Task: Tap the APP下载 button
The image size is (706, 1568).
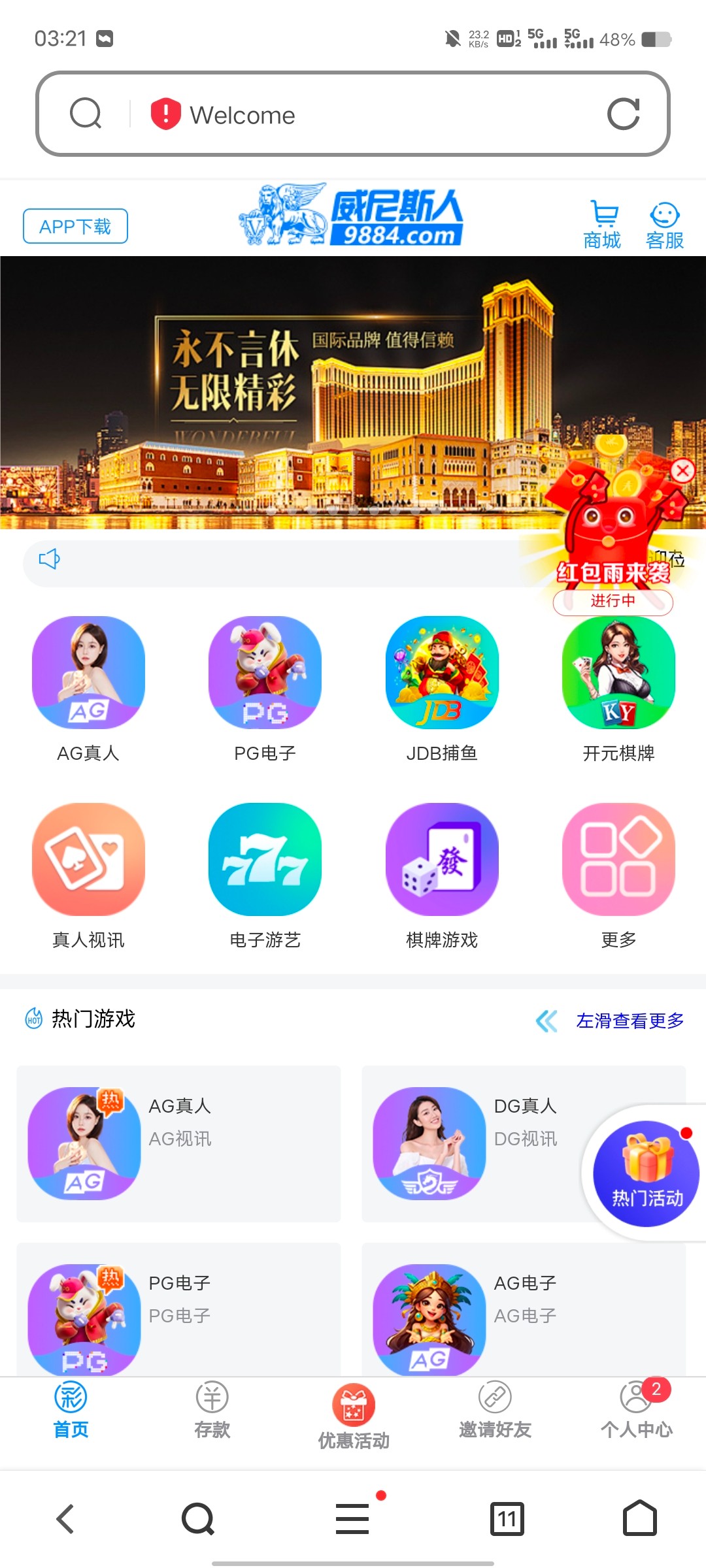Action: (75, 226)
